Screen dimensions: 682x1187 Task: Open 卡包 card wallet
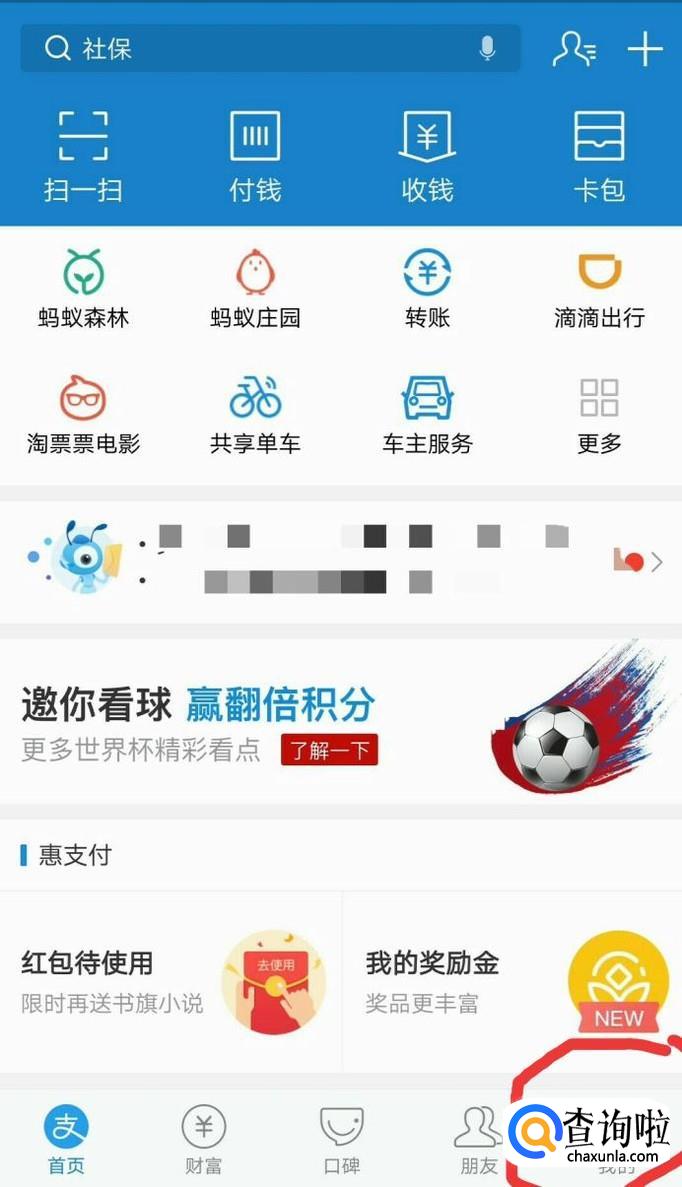[599, 155]
